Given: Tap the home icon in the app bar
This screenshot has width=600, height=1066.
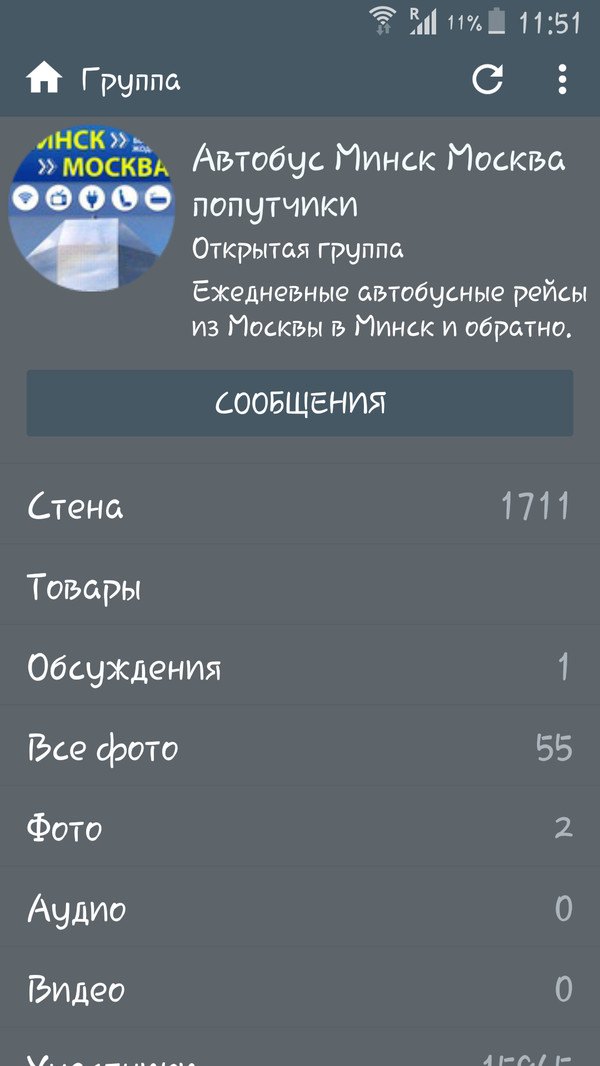Looking at the screenshot, I should (44, 79).
